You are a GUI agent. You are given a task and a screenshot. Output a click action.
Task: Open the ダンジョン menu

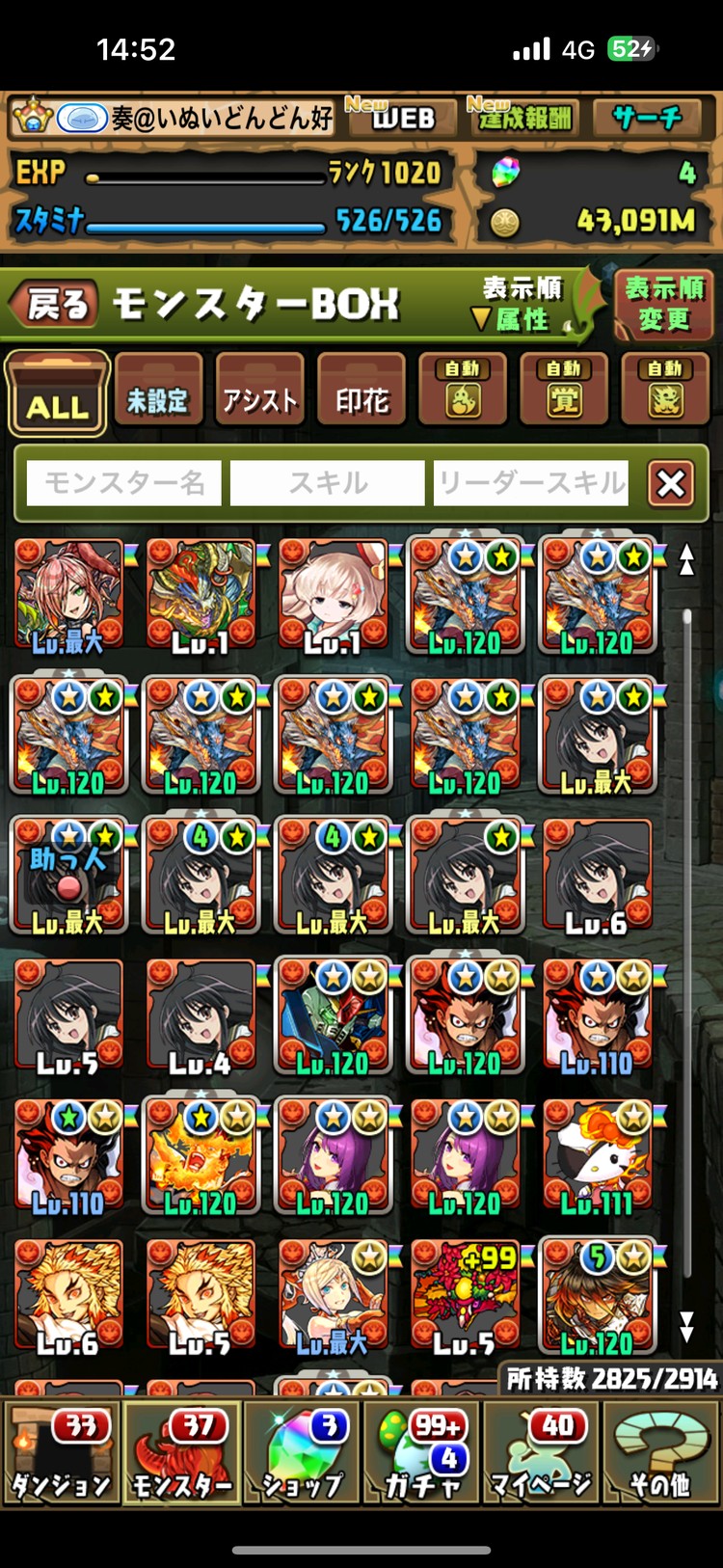(61, 1452)
